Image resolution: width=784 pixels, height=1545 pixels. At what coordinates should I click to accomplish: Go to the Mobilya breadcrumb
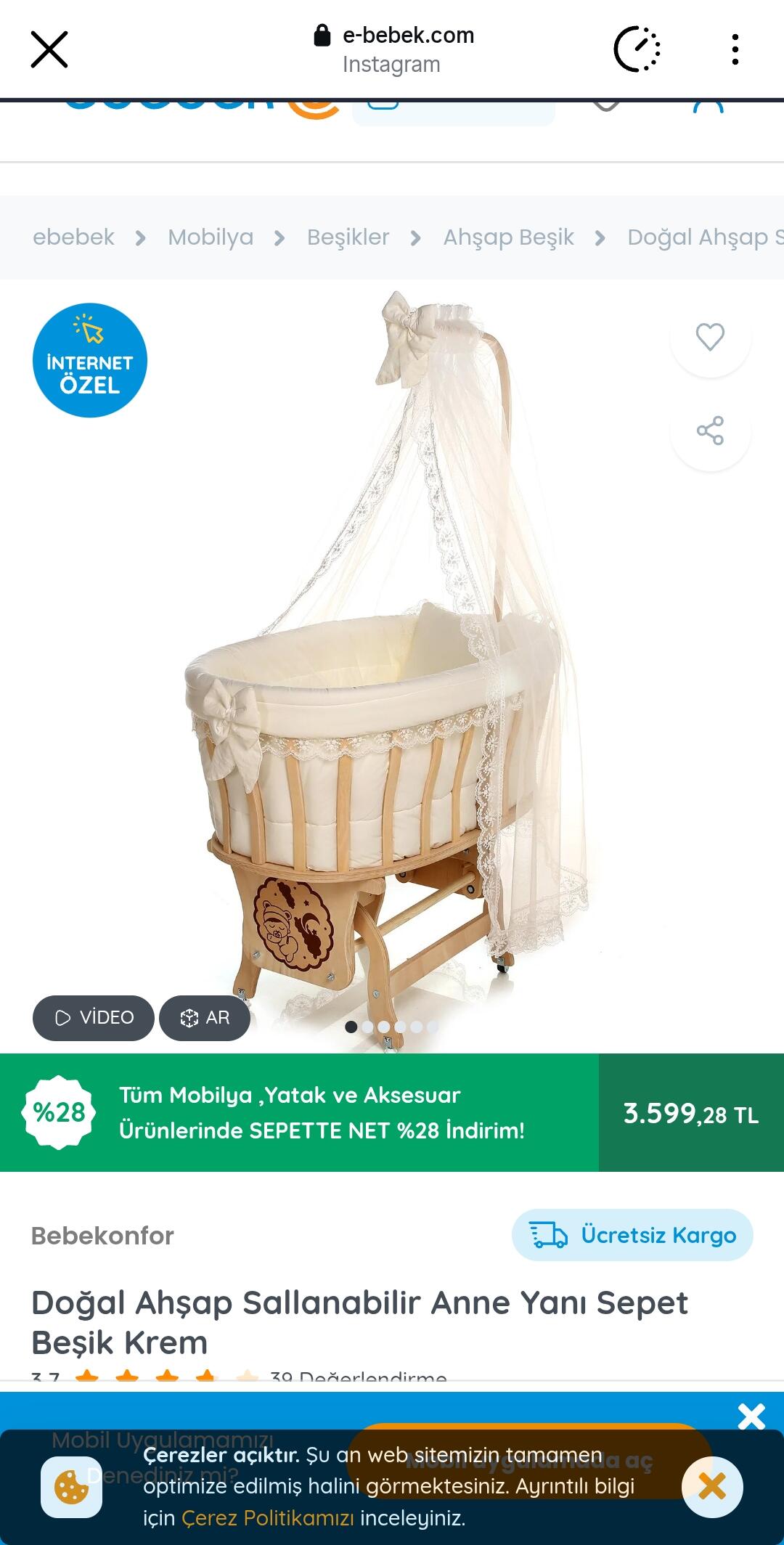pos(211,237)
